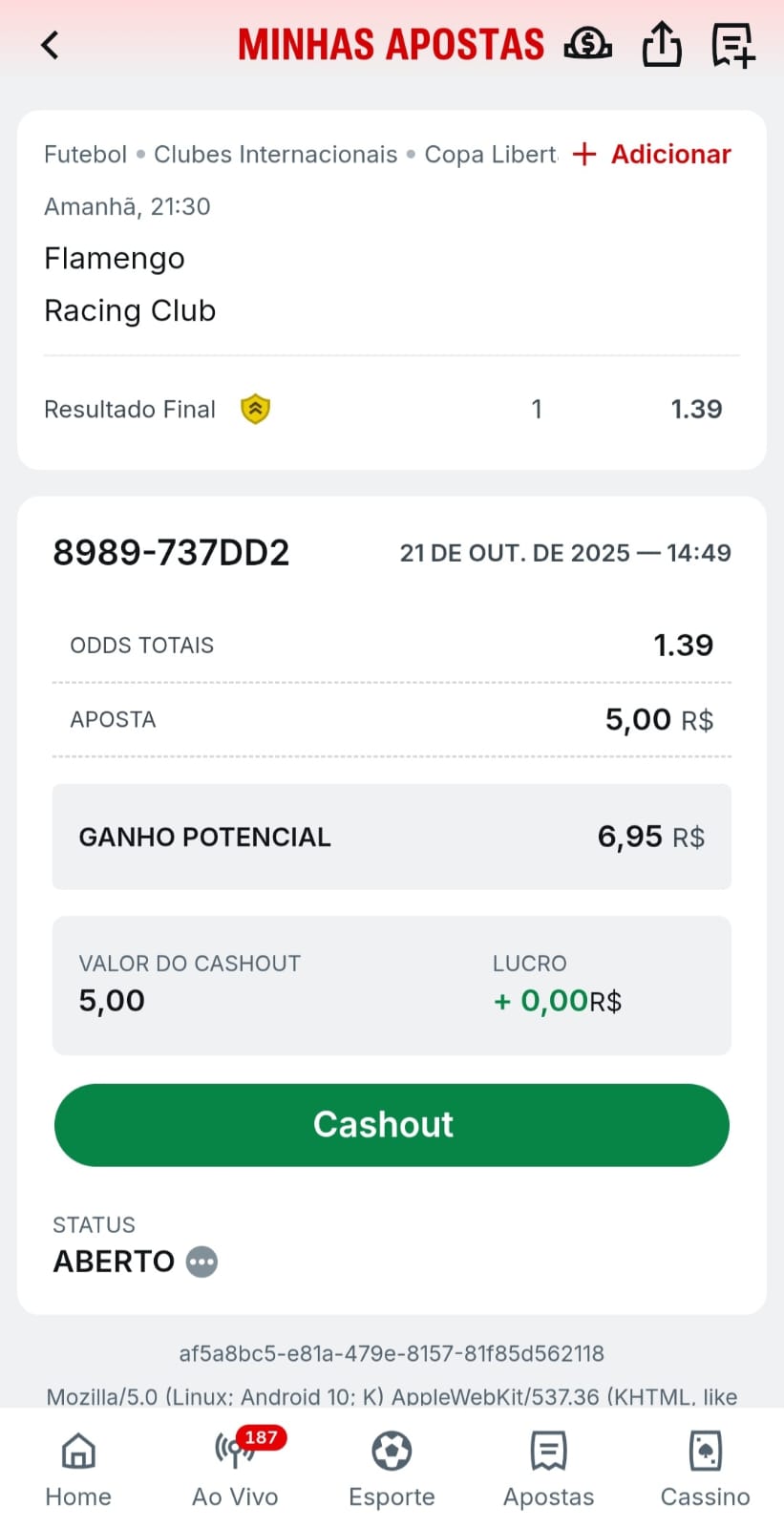Tap the Flamengo team name
The image size is (784, 1528).
point(115,258)
